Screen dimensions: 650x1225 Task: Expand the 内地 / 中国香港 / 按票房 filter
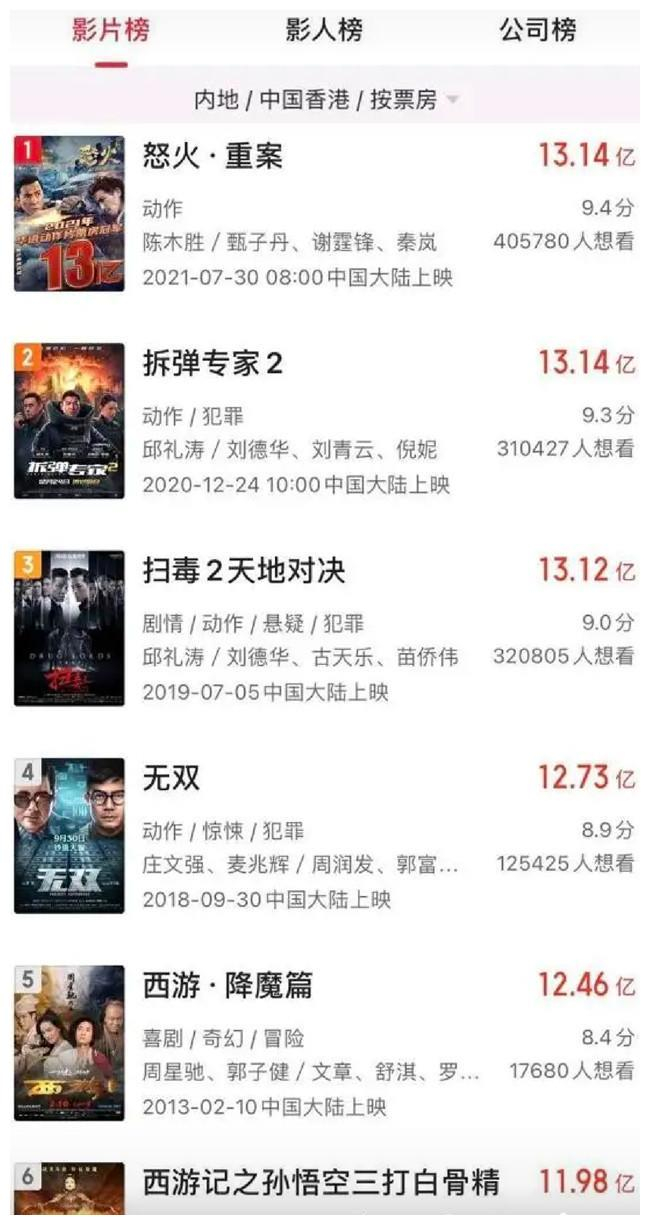[326, 100]
